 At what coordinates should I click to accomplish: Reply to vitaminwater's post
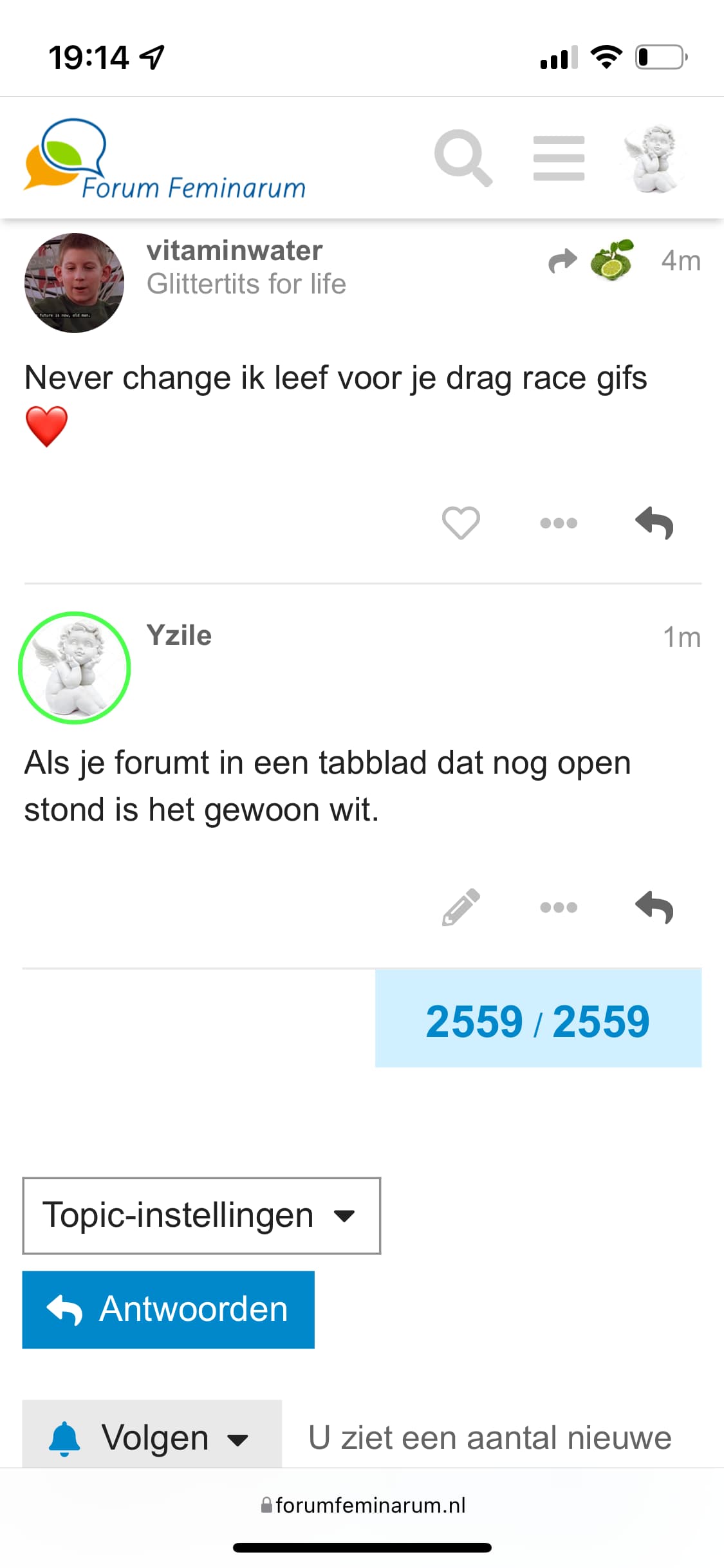(x=654, y=523)
